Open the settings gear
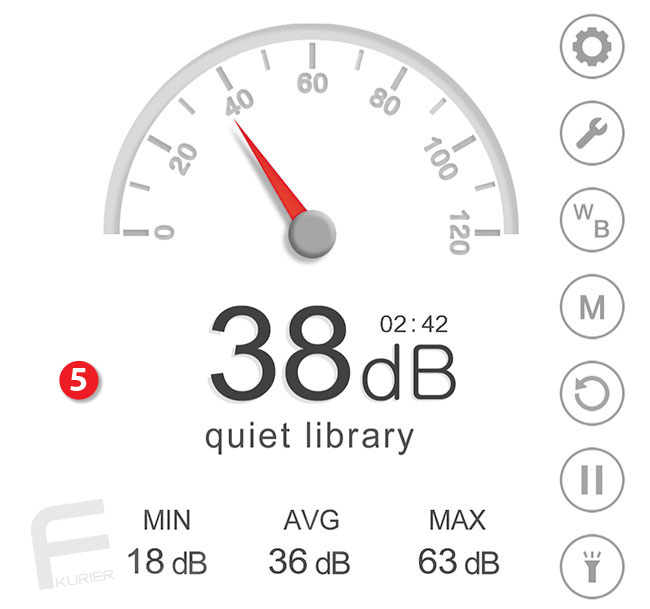Screen dimensions: 650x609 [x=592, y=45]
